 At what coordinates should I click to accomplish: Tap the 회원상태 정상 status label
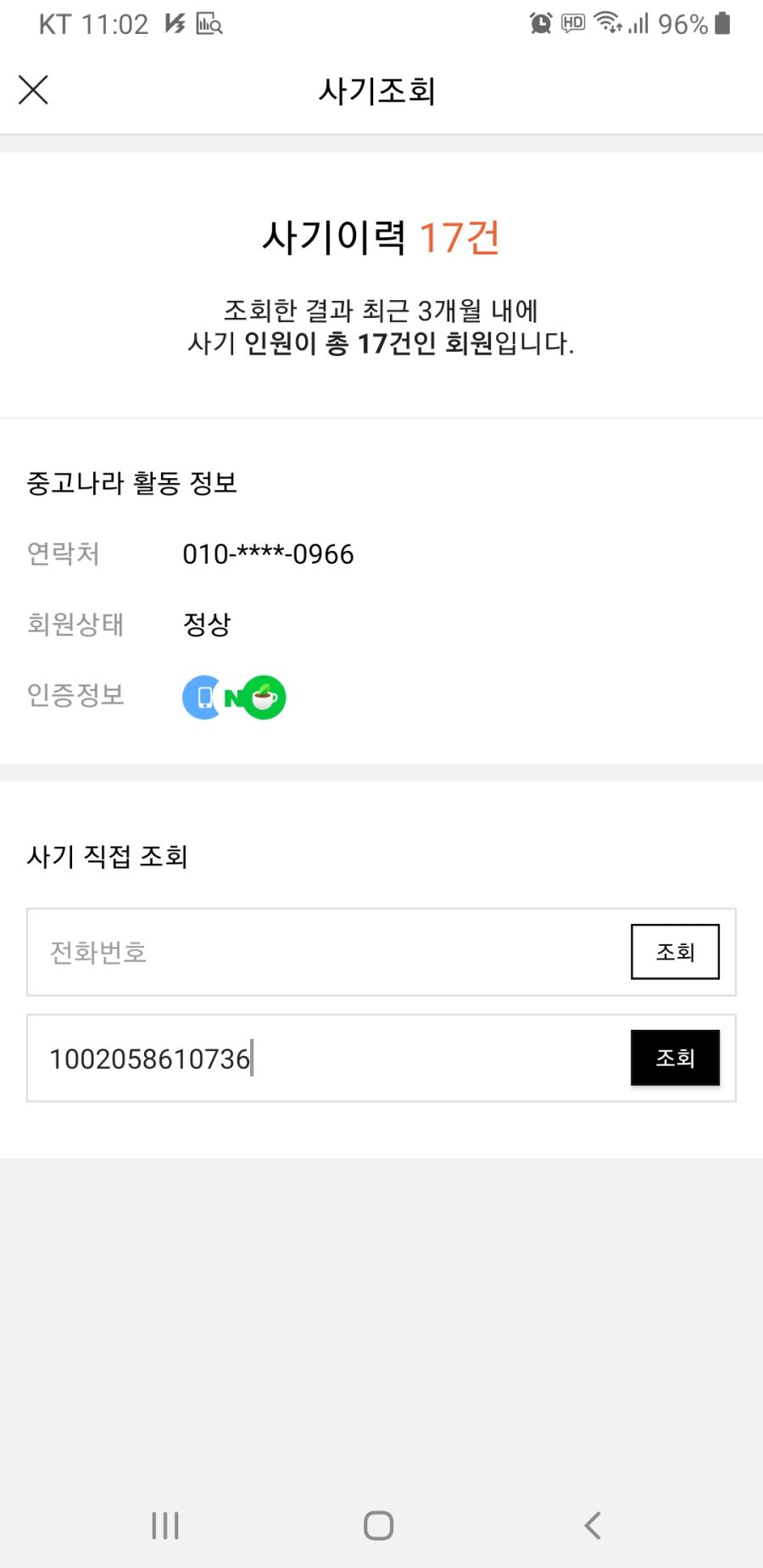click(x=207, y=624)
